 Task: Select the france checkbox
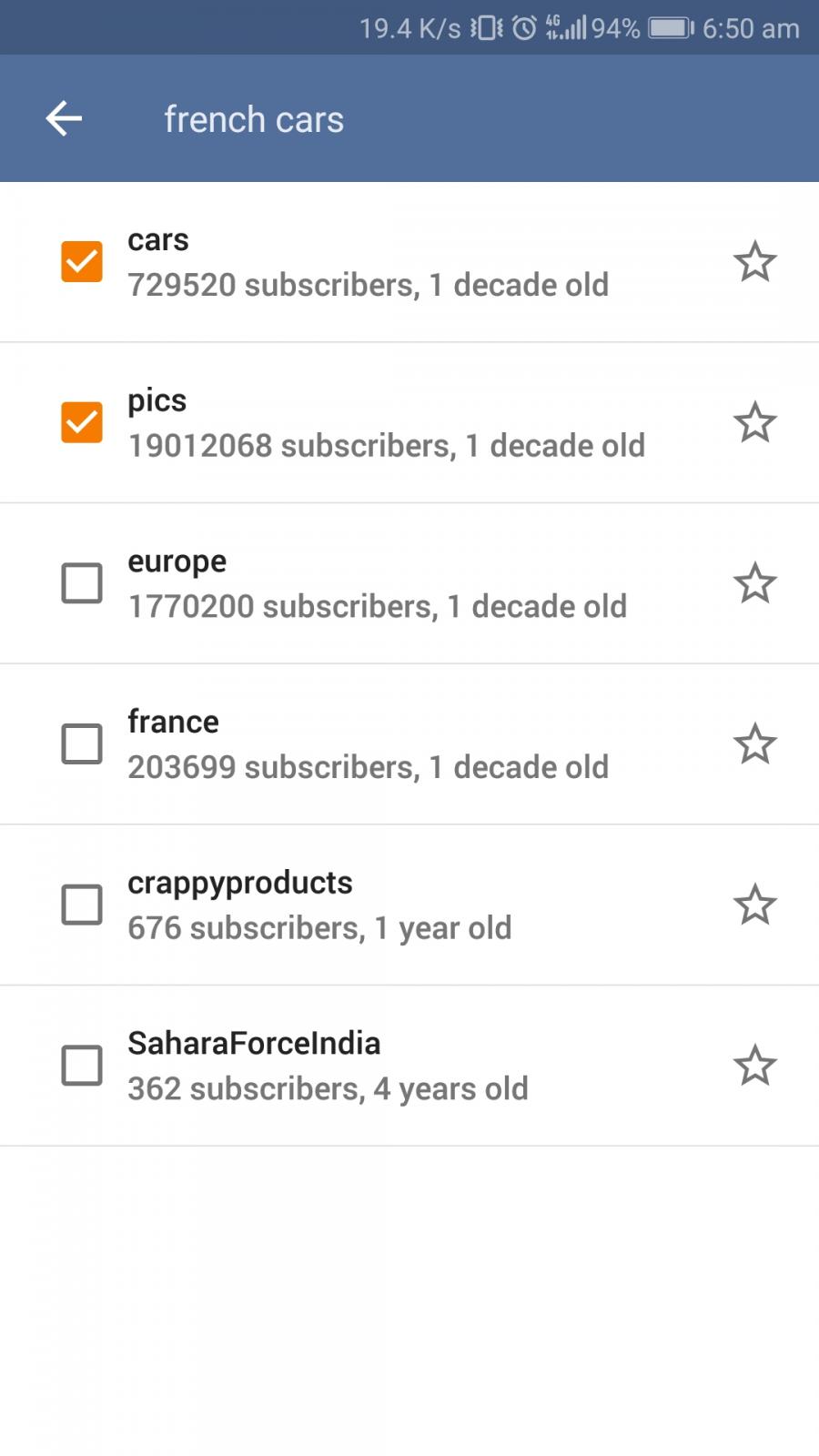82,743
